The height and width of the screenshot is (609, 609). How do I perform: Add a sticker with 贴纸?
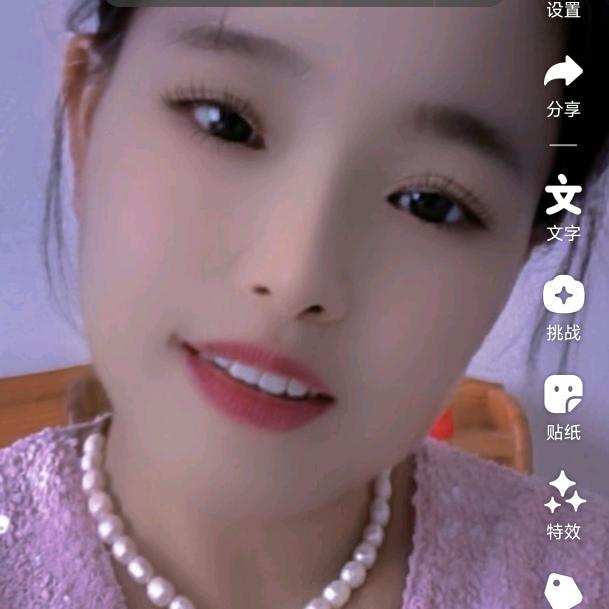(x=563, y=406)
